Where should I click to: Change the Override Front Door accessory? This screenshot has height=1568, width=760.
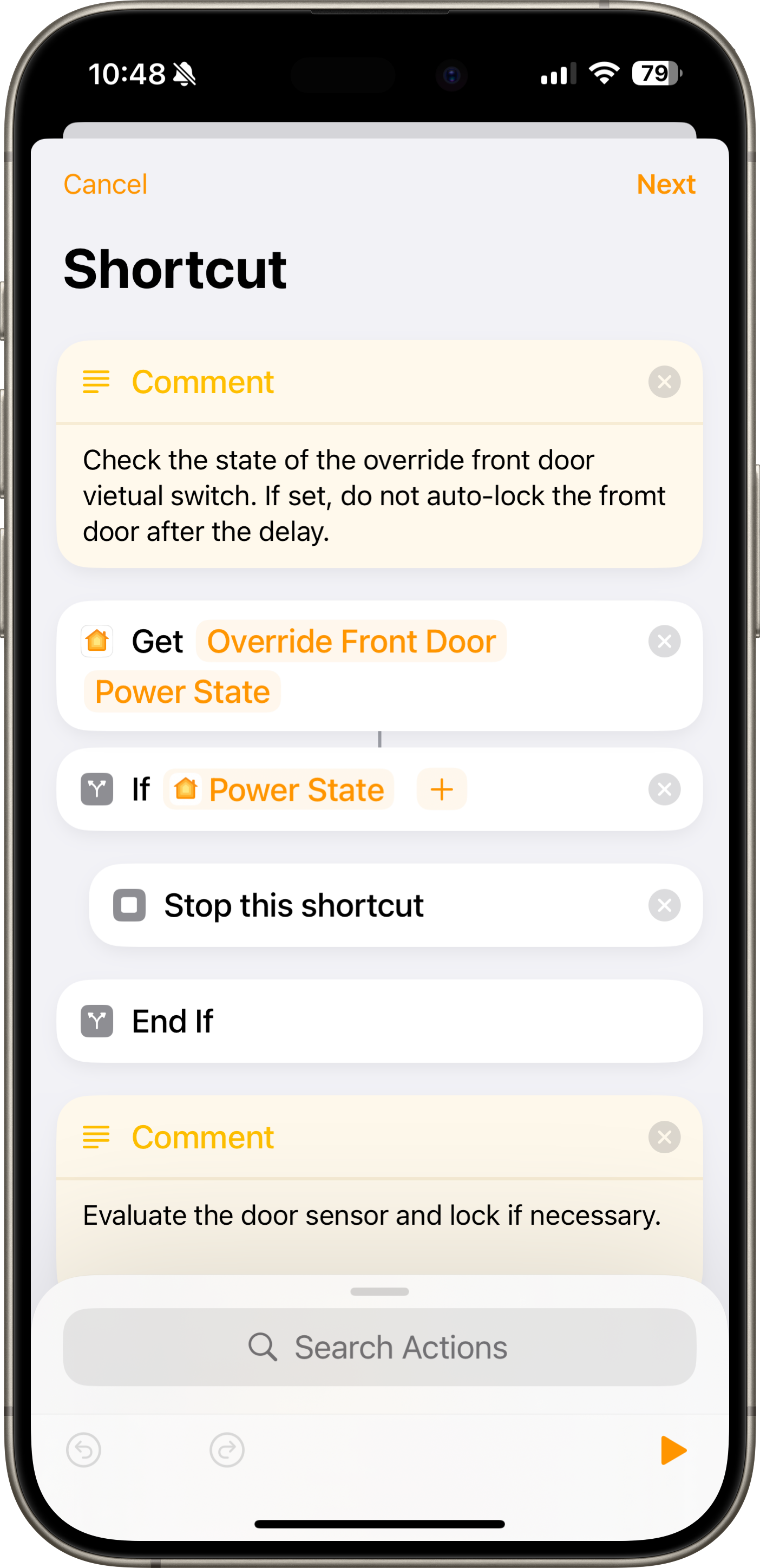(351, 642)
